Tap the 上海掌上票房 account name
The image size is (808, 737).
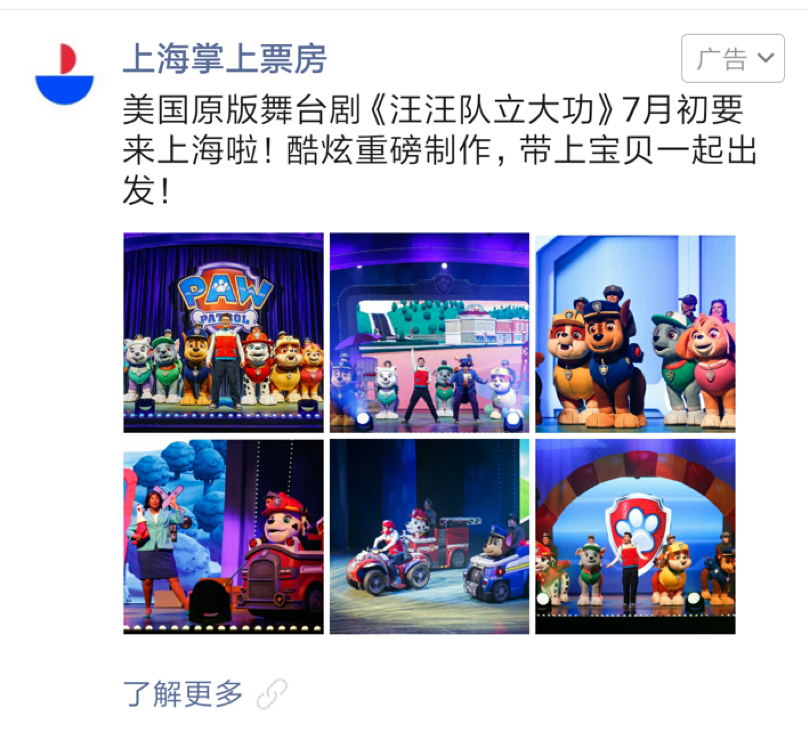point(224,59)
